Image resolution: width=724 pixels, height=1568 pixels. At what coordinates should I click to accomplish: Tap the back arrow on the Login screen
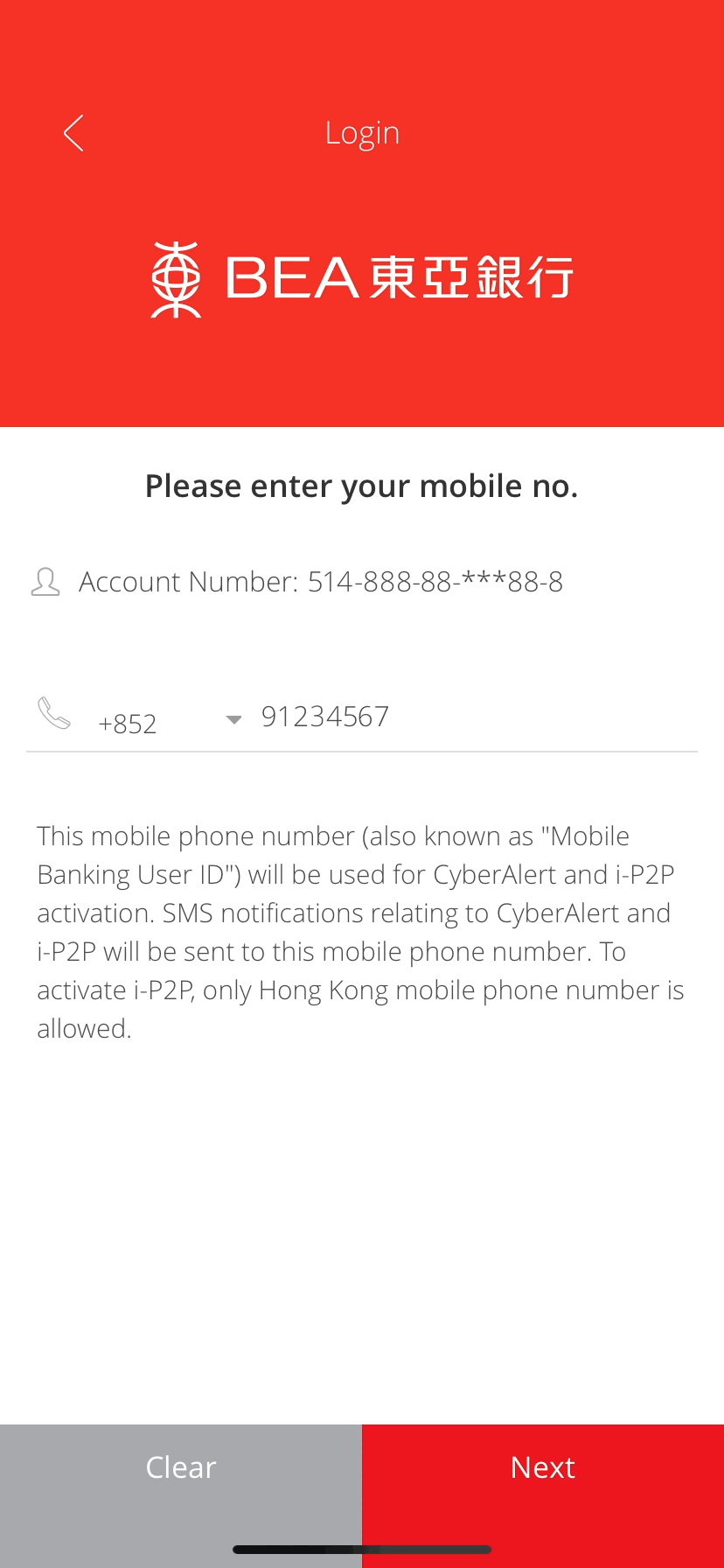(73, 133)
